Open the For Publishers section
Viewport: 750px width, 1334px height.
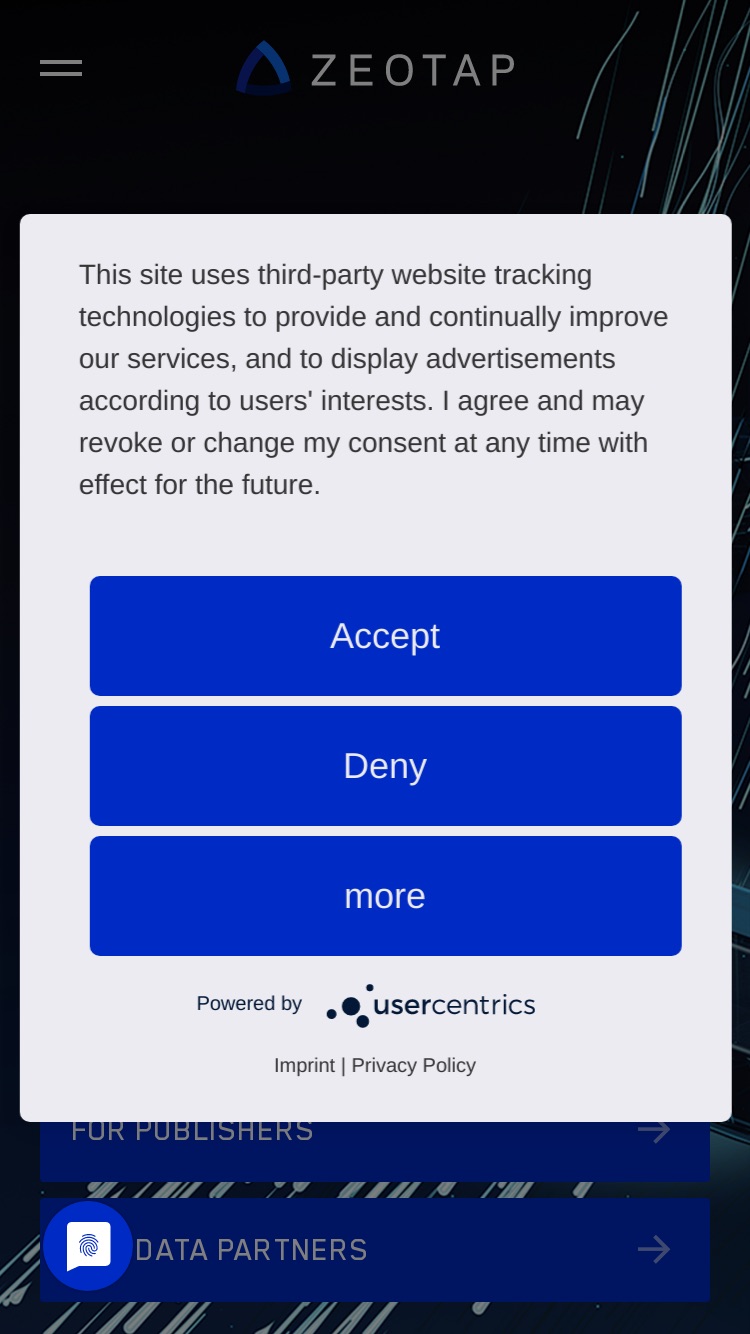coord(375,1150)
